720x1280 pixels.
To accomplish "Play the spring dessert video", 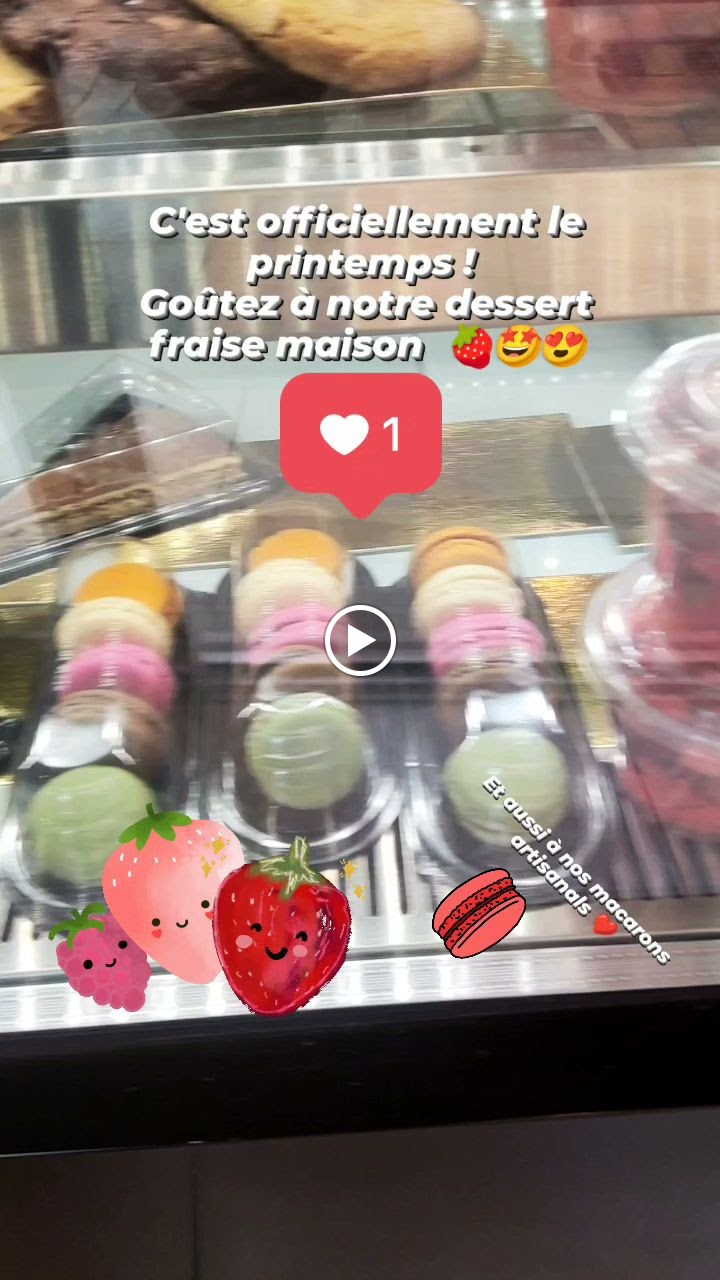I will pos(360,640).
